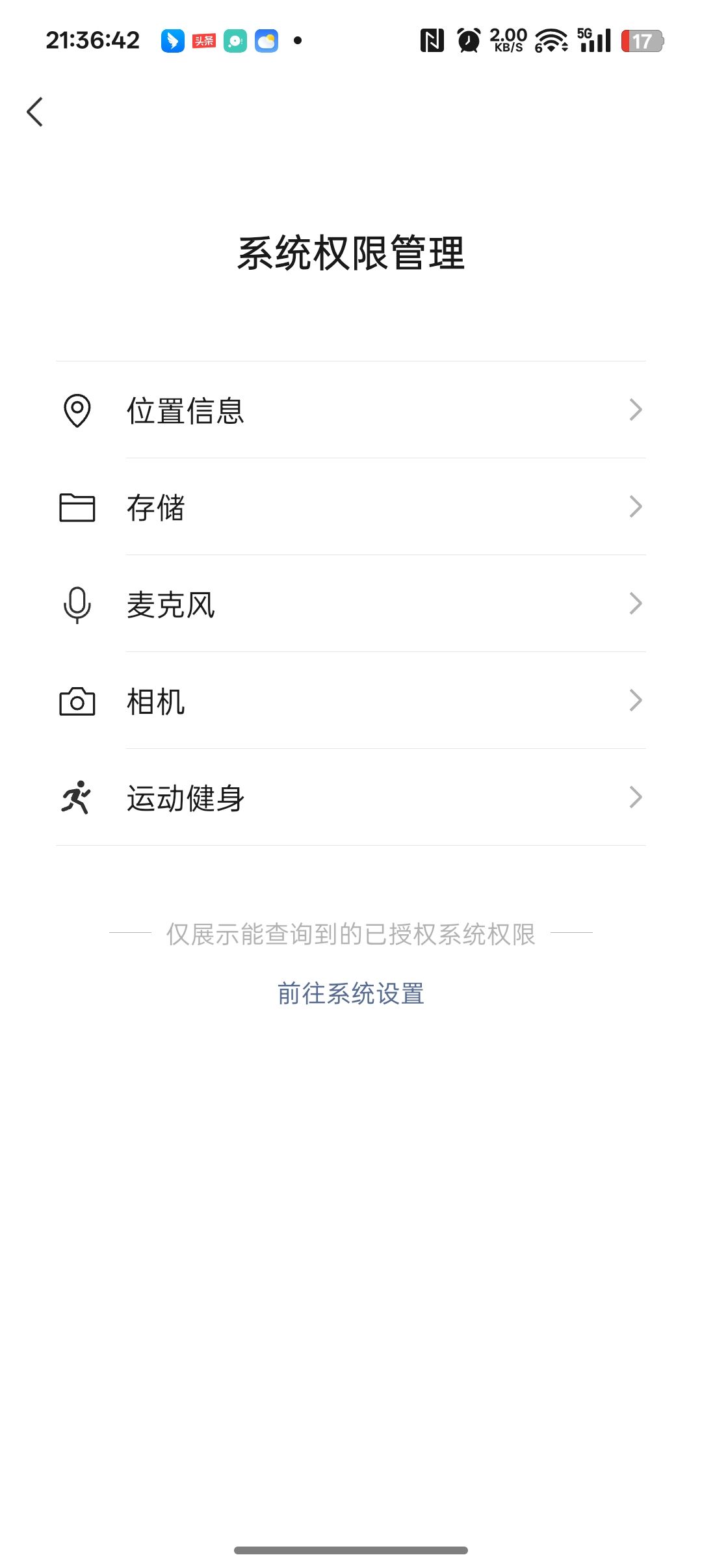Open the 存储 permission row
The width and height of the screenshot is (702, 1568).
tap(351, 507)
